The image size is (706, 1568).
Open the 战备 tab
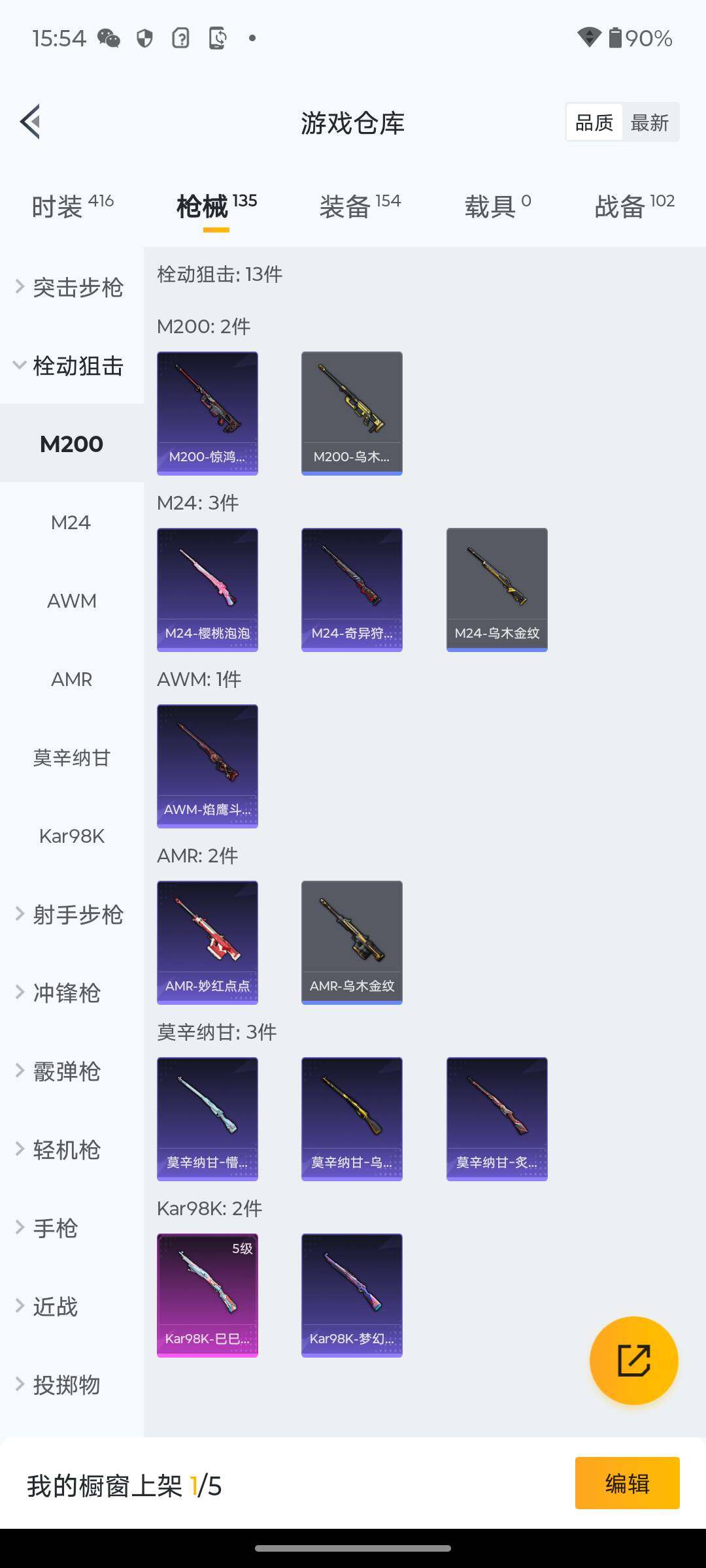[x=633, y=206]
